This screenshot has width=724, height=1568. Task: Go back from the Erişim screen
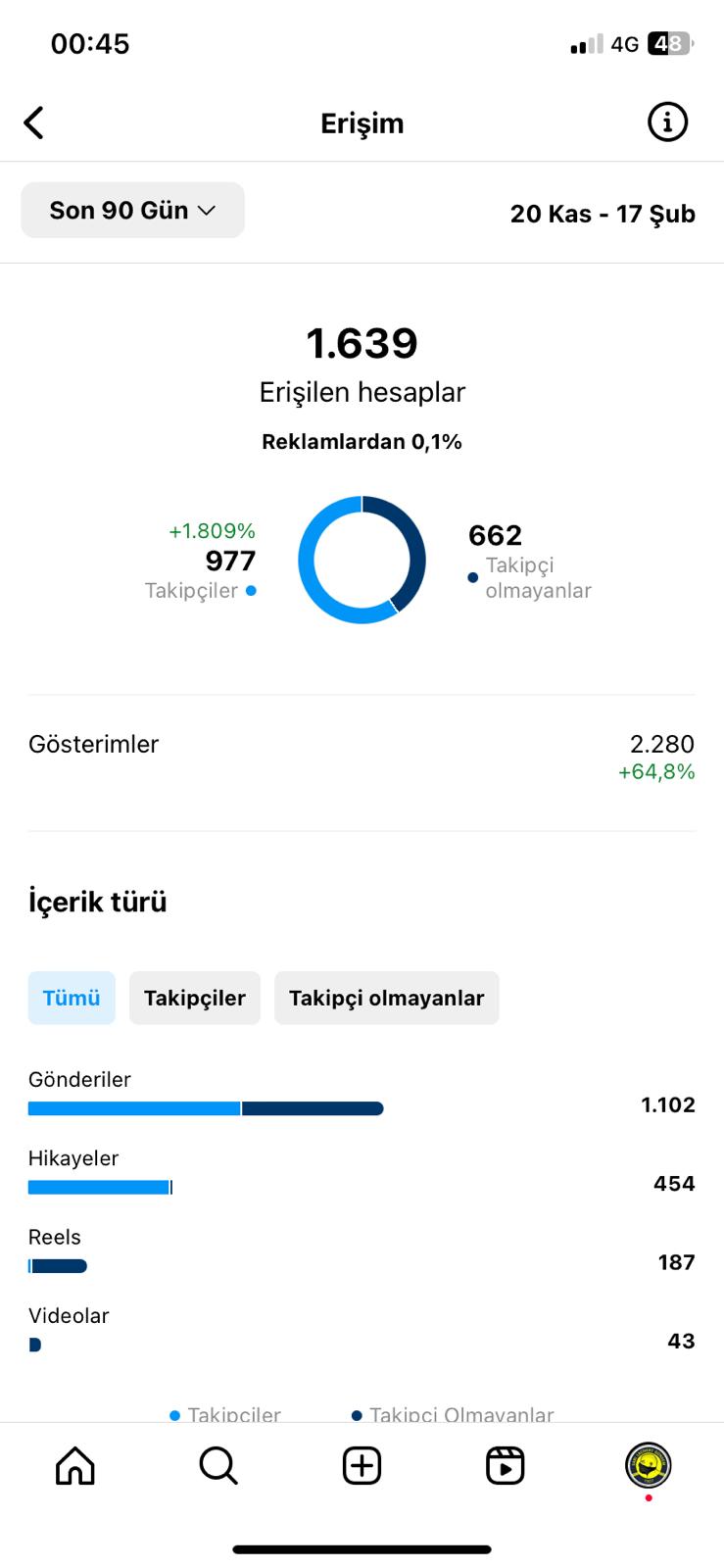point(34,123)
